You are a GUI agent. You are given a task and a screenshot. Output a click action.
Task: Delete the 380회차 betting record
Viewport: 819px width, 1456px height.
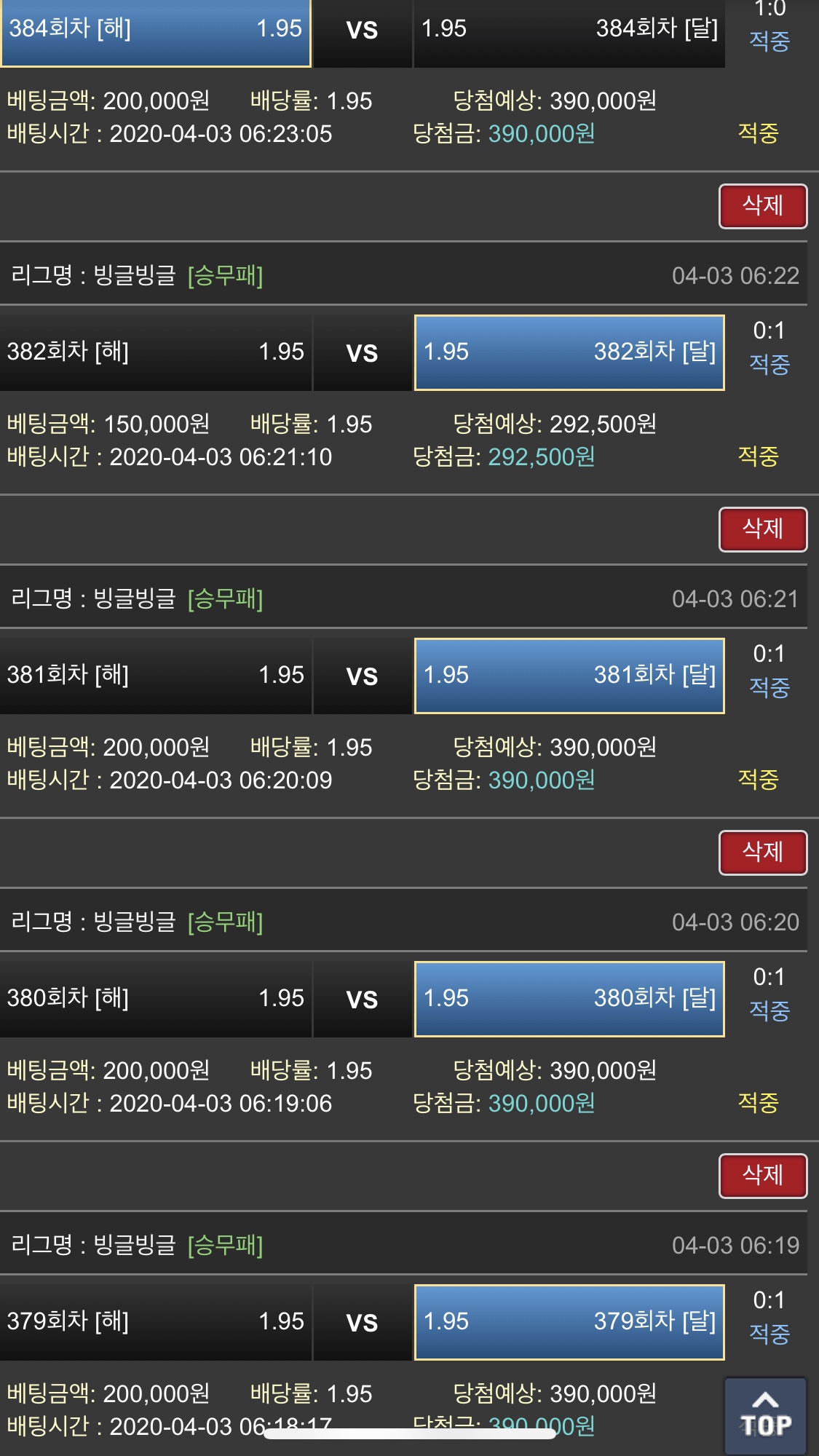[762, 852]
